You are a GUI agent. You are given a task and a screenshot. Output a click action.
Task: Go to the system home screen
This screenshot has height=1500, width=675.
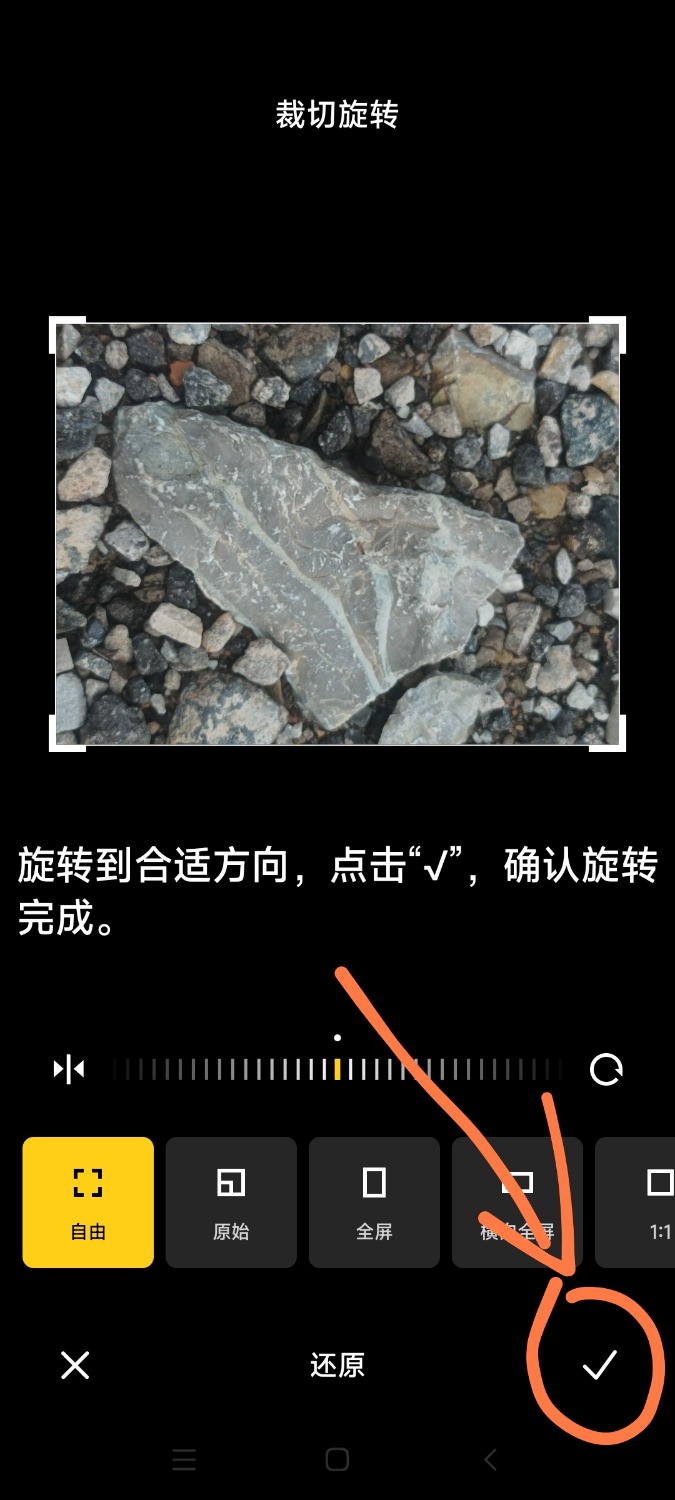coord(337,1460)
